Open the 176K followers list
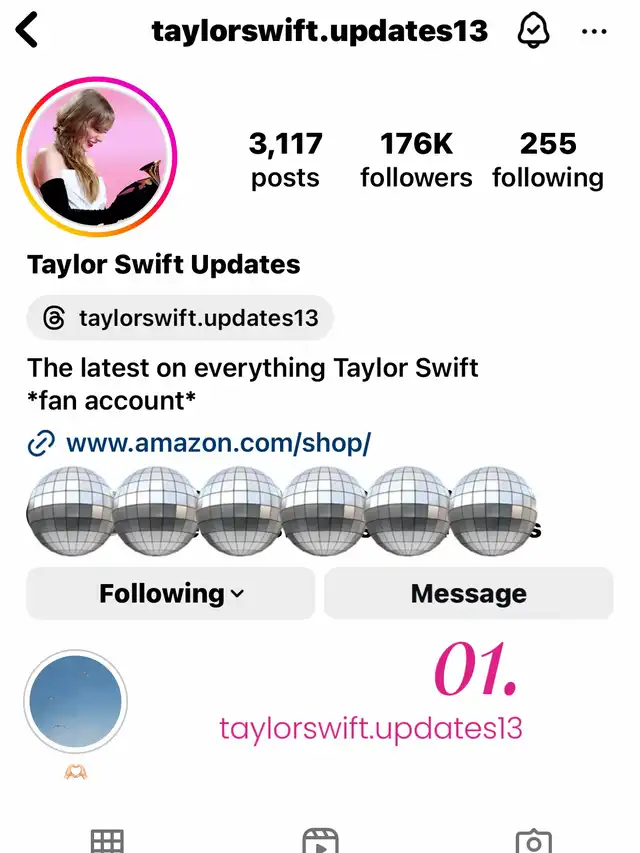Screen dimensions: 640x853 click(x=416, y=160)
